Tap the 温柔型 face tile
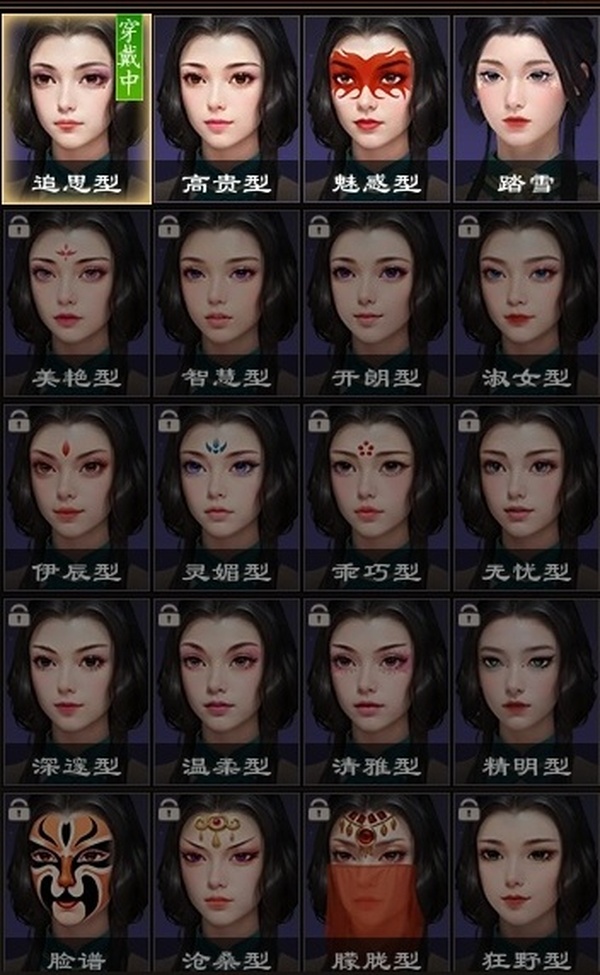The image size is (600, 975). (x=226, y=690)
